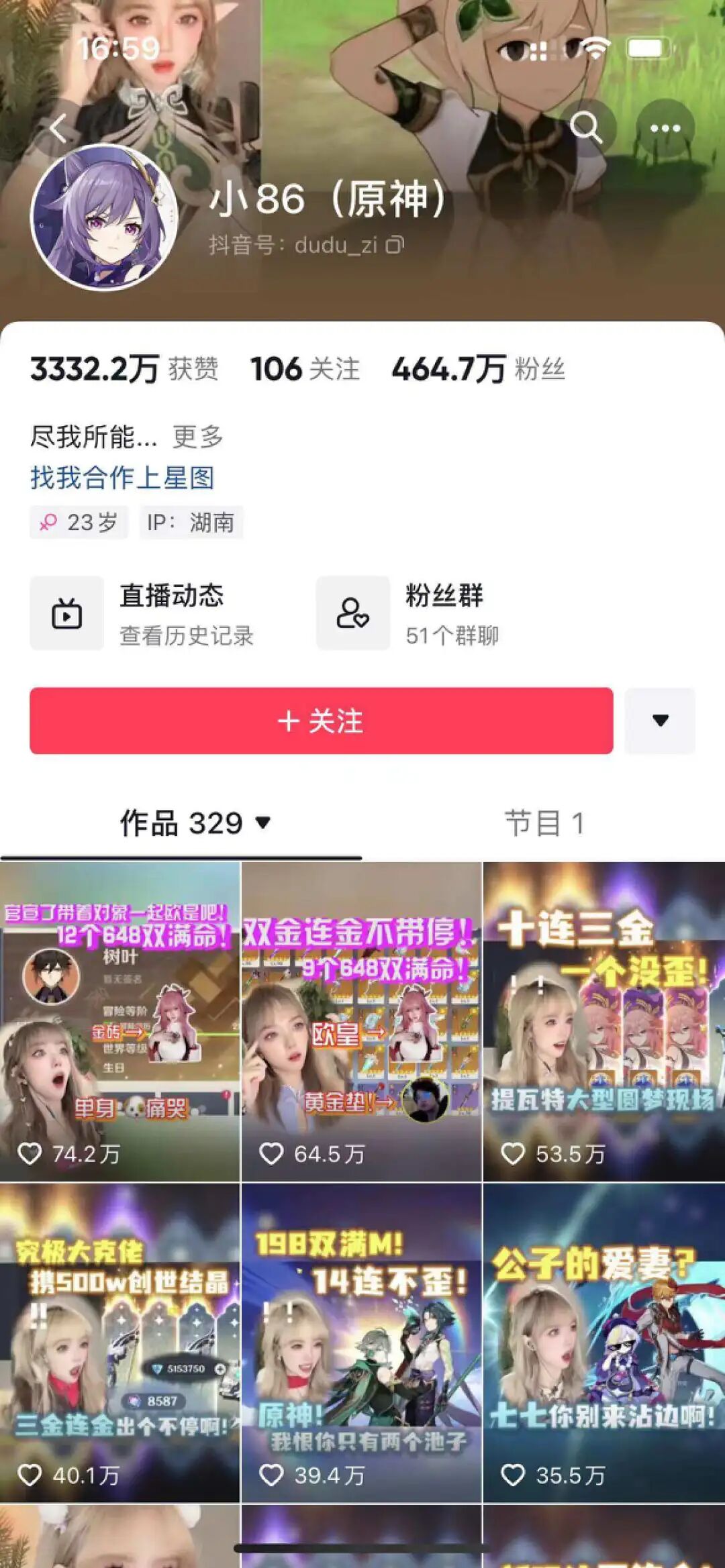Open the 找我合作上星图 link

point(122,478)
